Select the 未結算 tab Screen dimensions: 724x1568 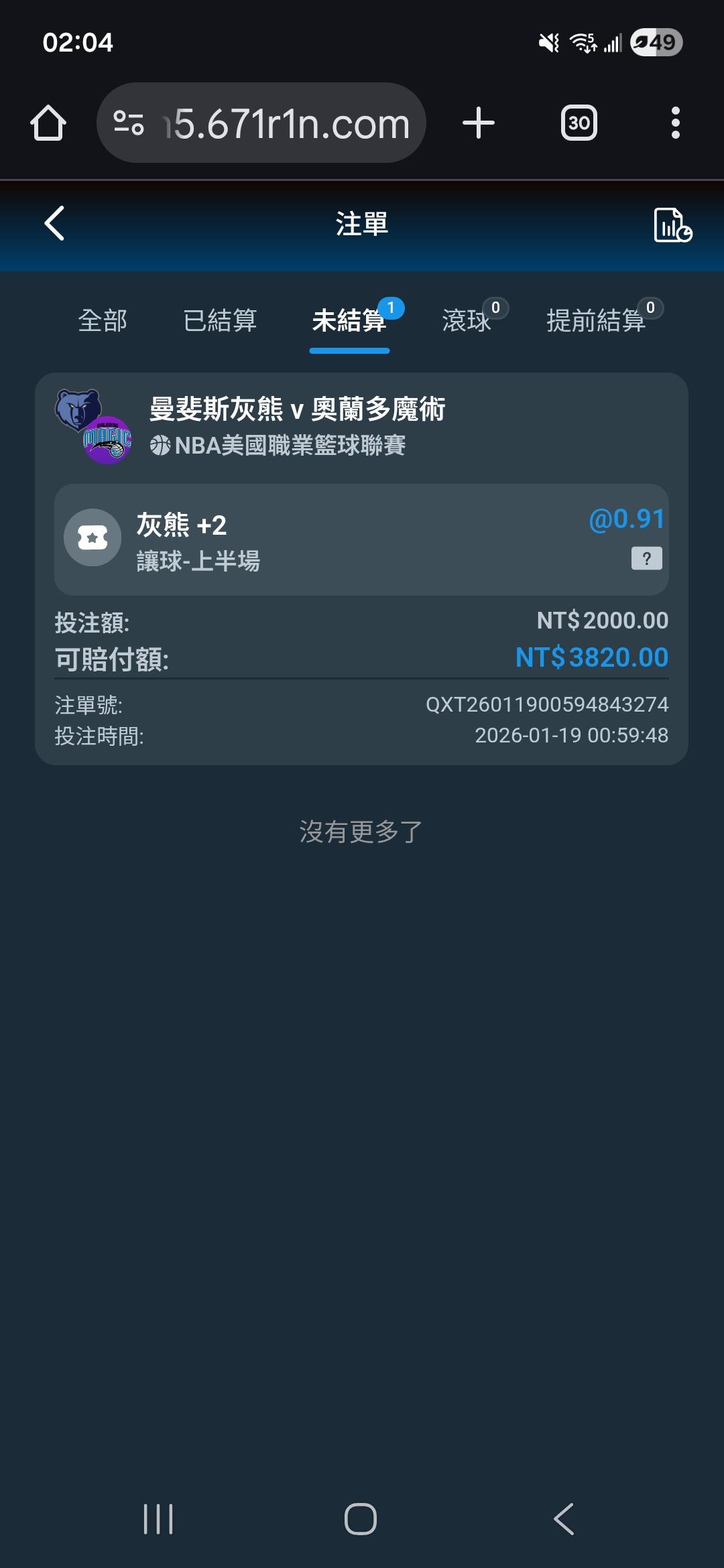(x=349, y=320)
